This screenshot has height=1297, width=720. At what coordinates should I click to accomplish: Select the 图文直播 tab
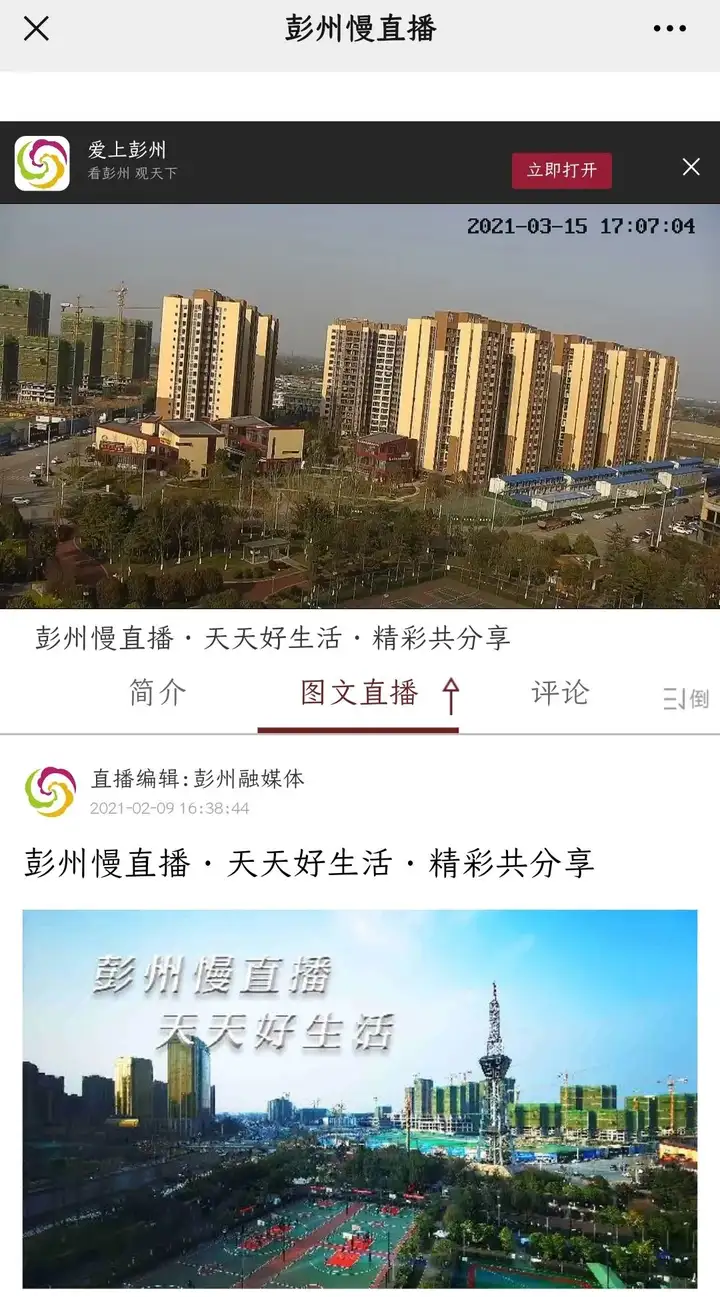click(359, 693)
